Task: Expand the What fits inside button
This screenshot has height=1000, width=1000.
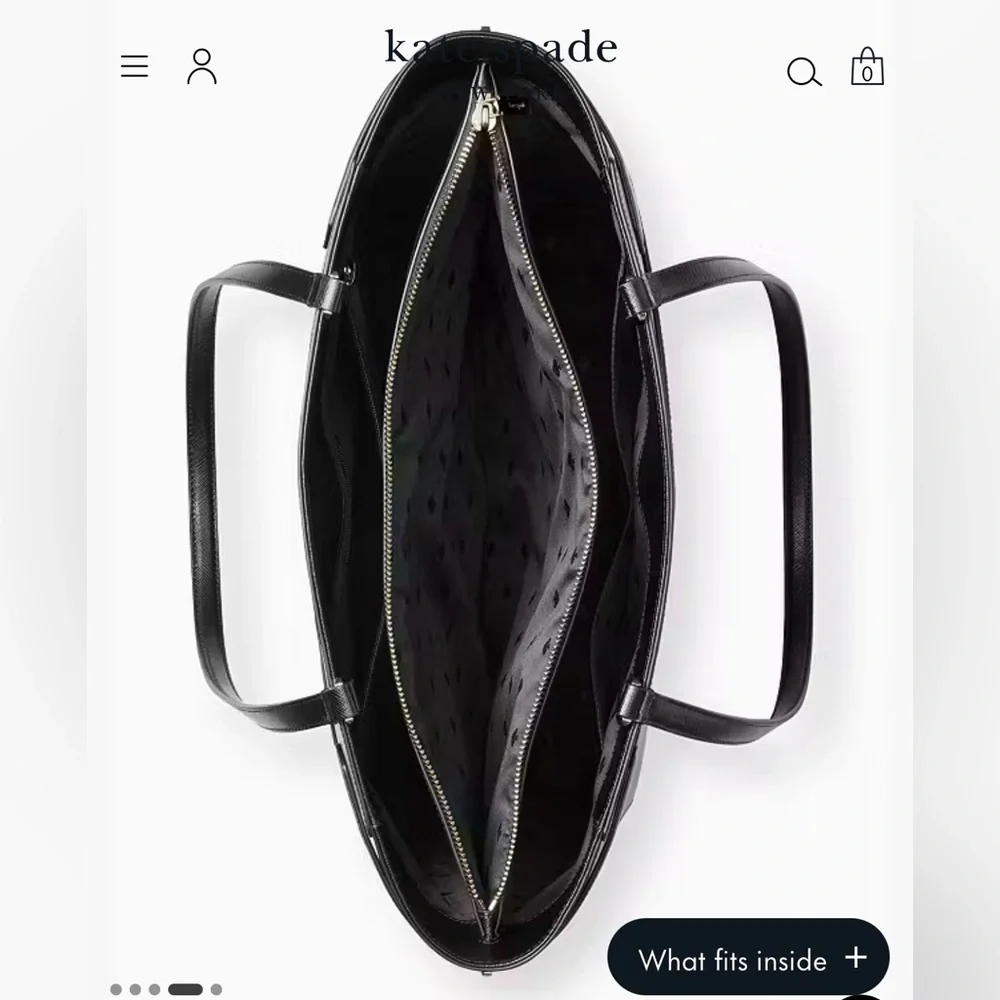Action: (749, 959)
